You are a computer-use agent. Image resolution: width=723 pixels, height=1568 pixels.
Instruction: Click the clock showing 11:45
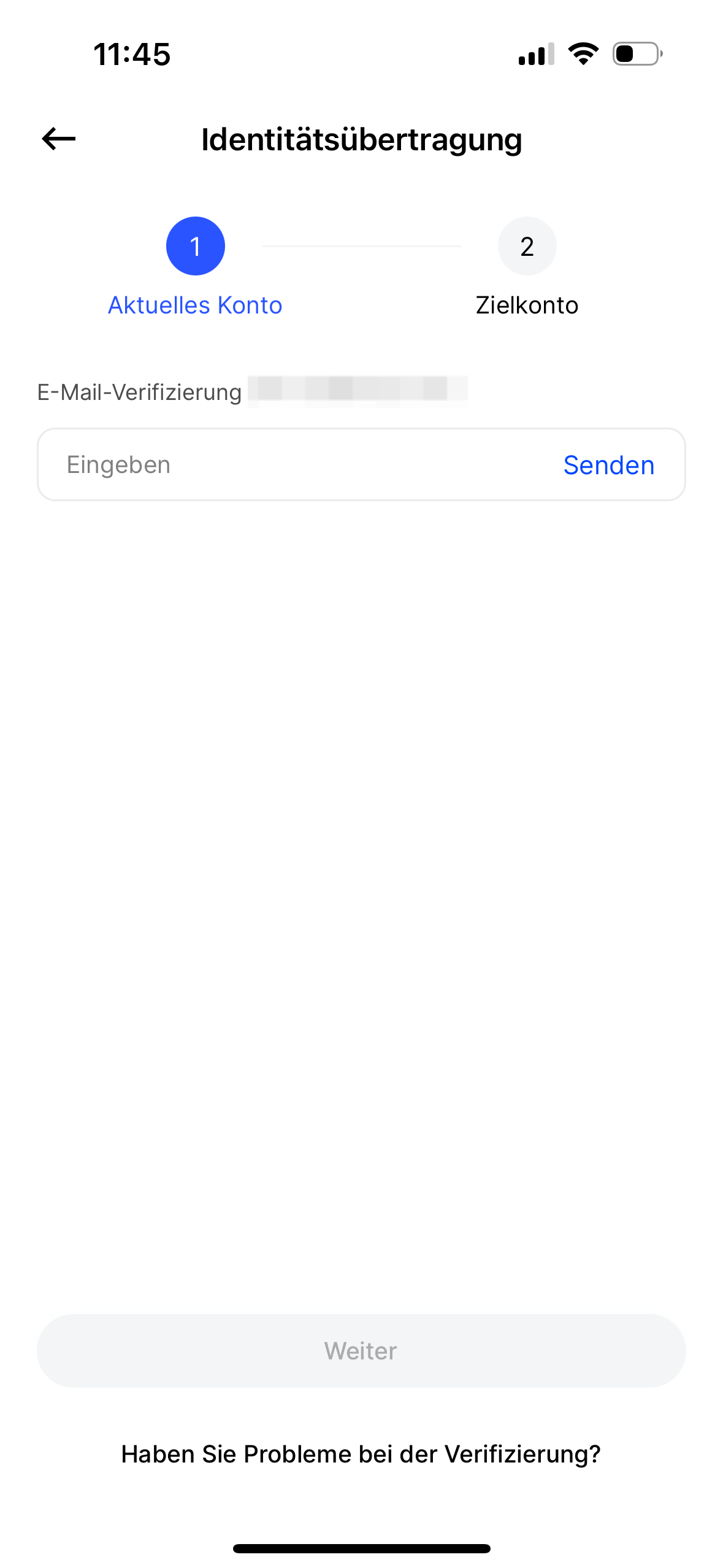click(x=132, y=55)
